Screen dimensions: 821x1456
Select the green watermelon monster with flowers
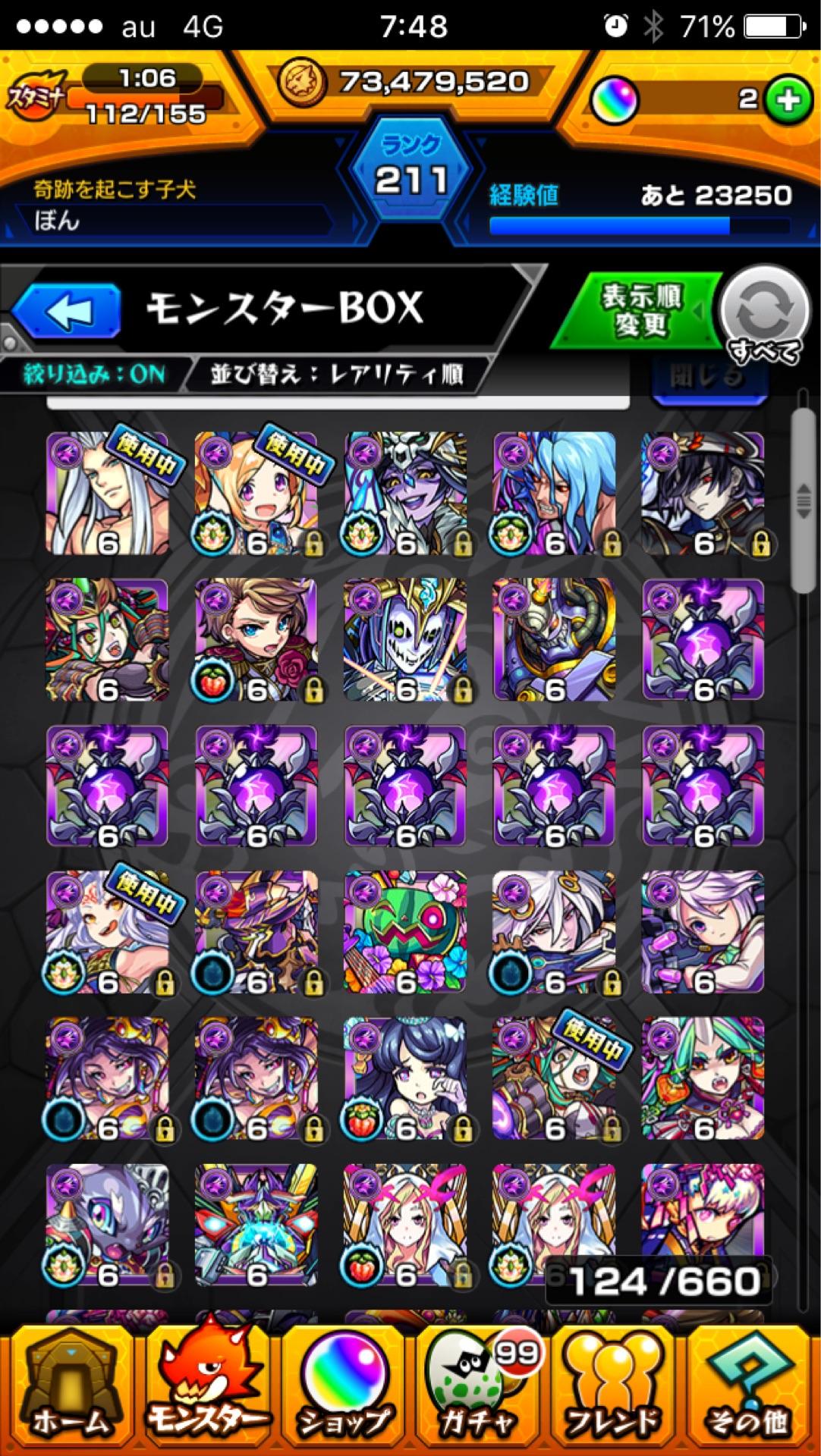(x=405, y=933)
